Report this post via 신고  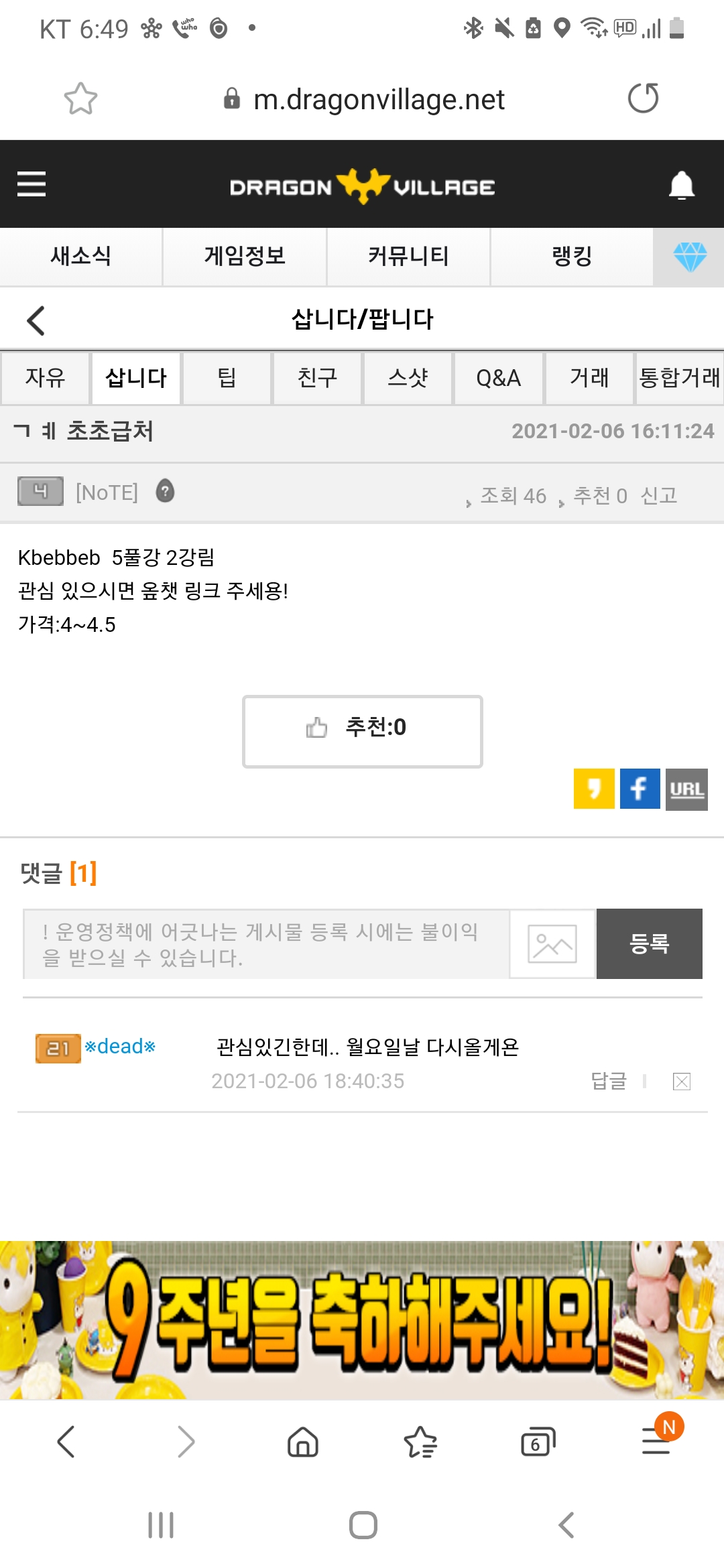point(659,495)
